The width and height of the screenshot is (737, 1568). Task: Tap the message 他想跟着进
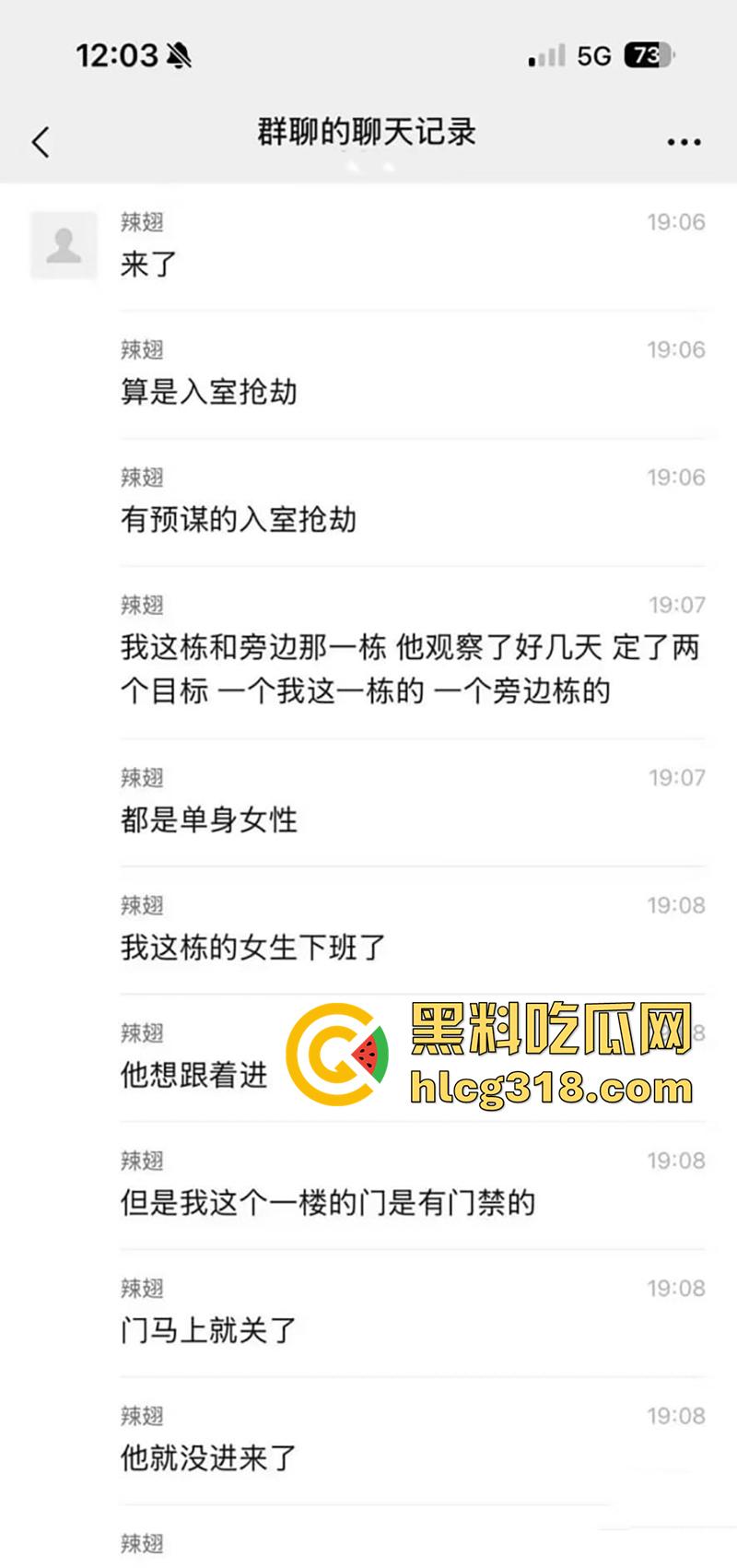pyautogui.click(x=193, y=1074)
